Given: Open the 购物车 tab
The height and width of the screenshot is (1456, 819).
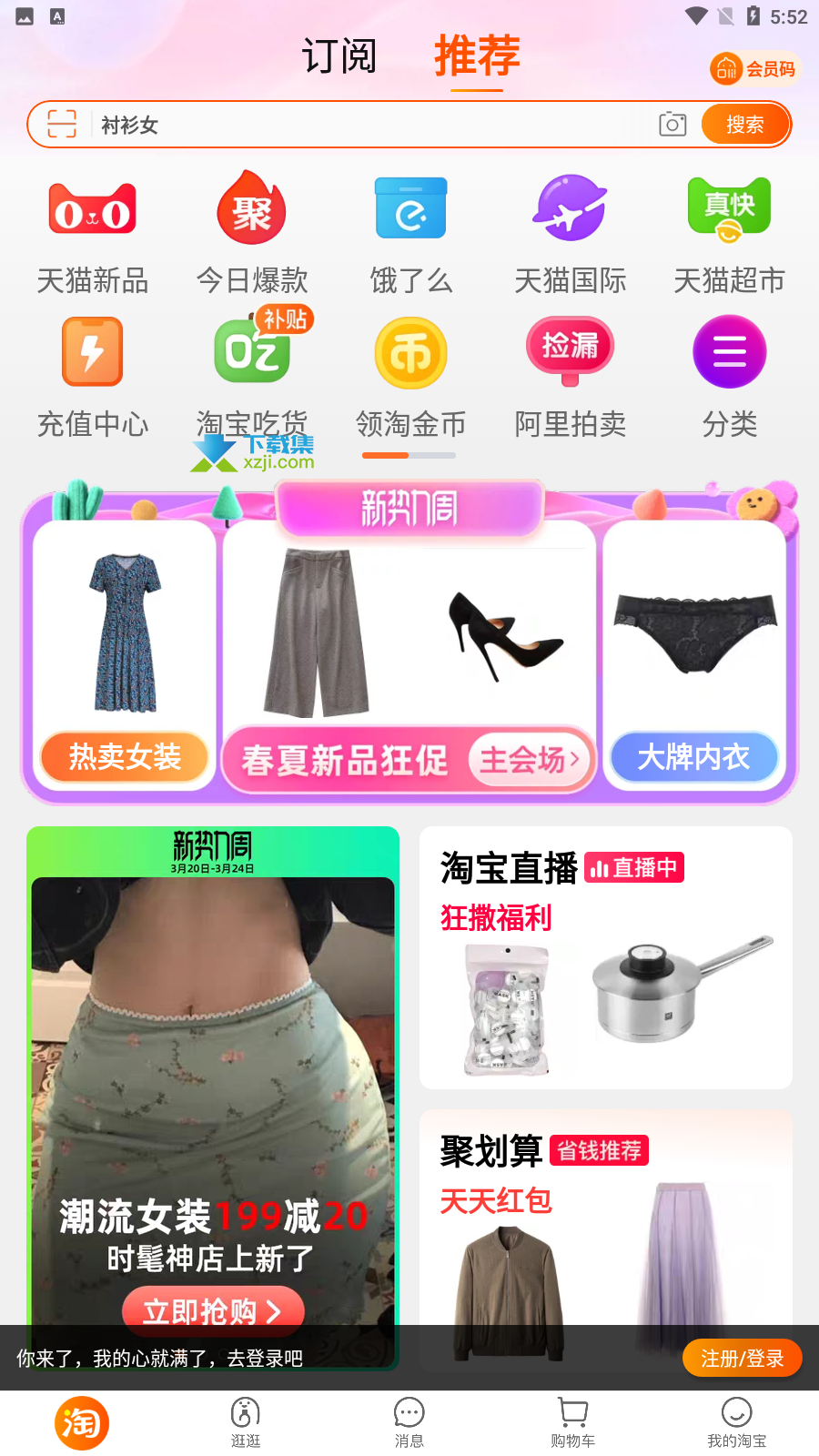Looking at the screenshot, I should pos(573,1423).
